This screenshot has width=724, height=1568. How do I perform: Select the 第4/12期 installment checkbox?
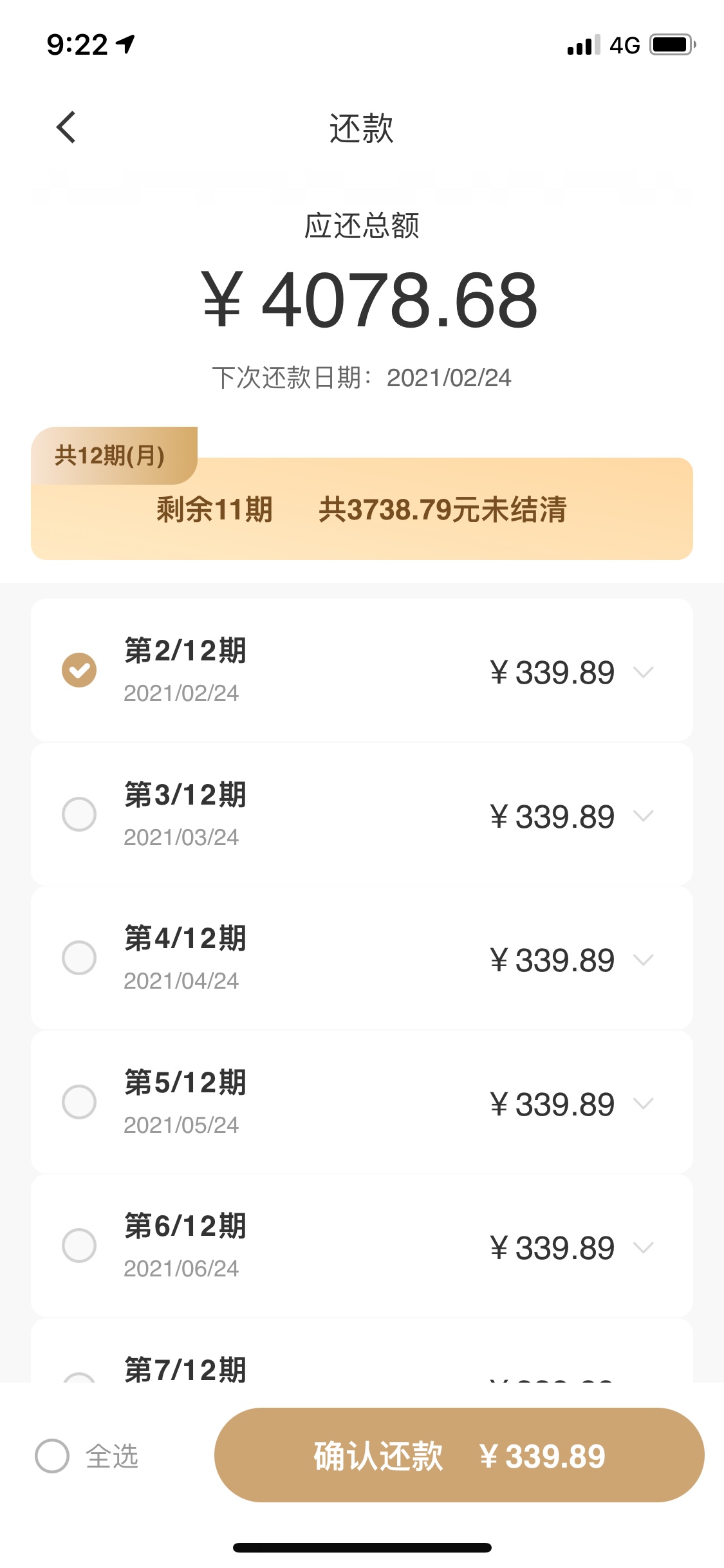coord(79,958)
